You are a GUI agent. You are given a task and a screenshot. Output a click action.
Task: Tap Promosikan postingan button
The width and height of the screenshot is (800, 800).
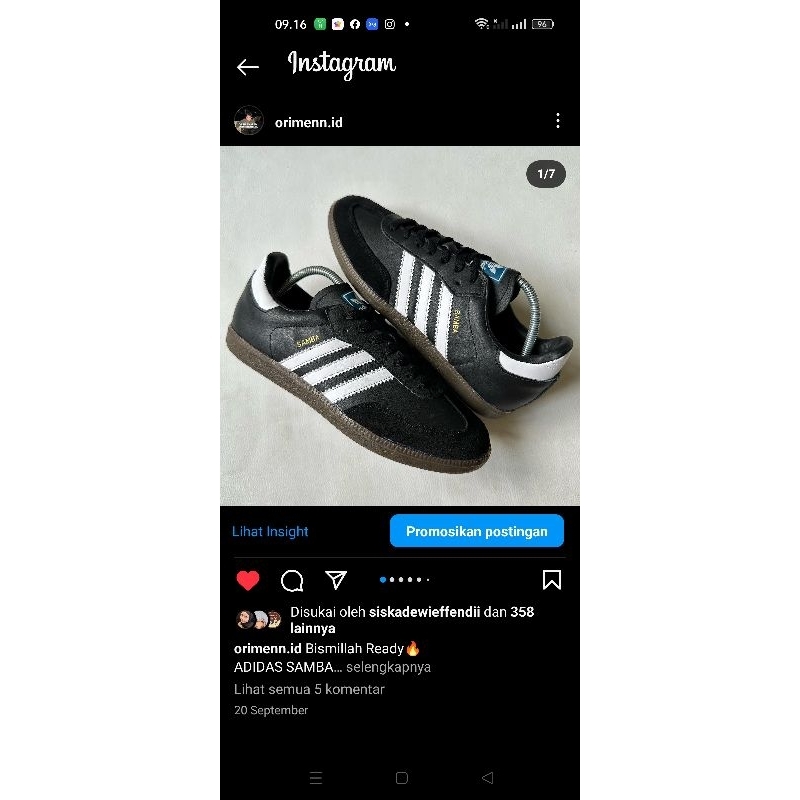coord(477,531)
